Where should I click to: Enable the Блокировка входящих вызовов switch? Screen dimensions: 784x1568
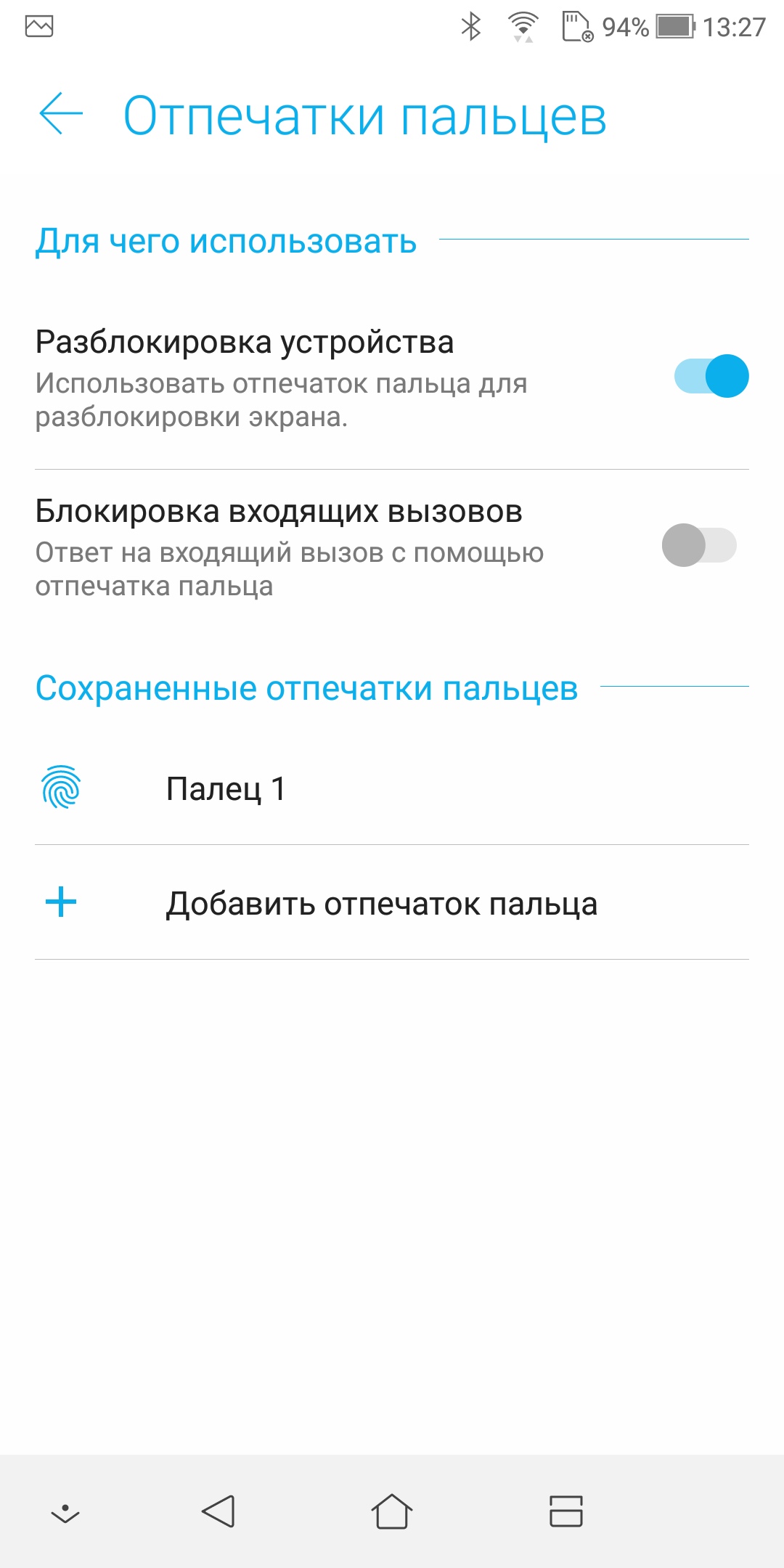point(698,545)
